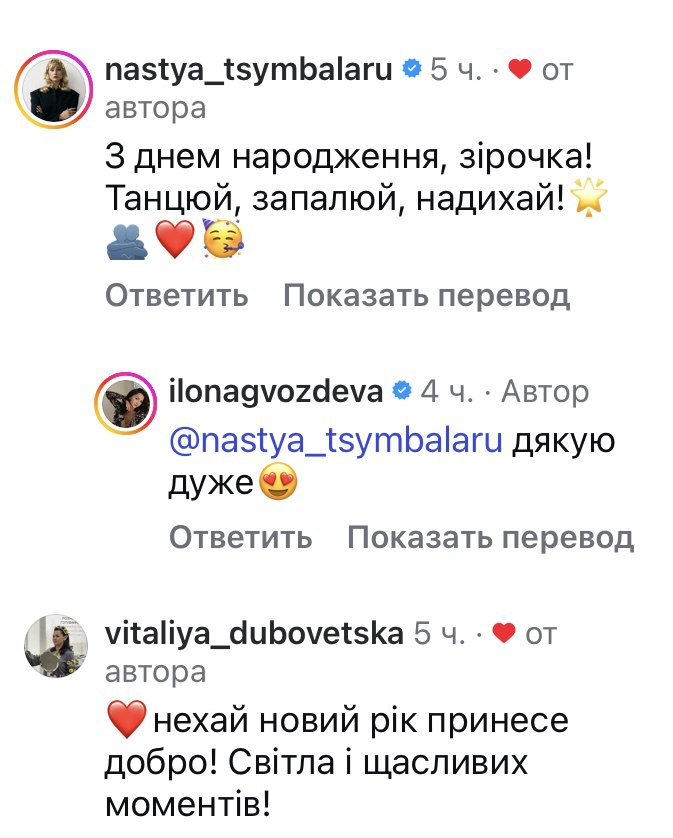
Task: Open the ilonagvozdeva username link
Action: (x=270, y=391)
